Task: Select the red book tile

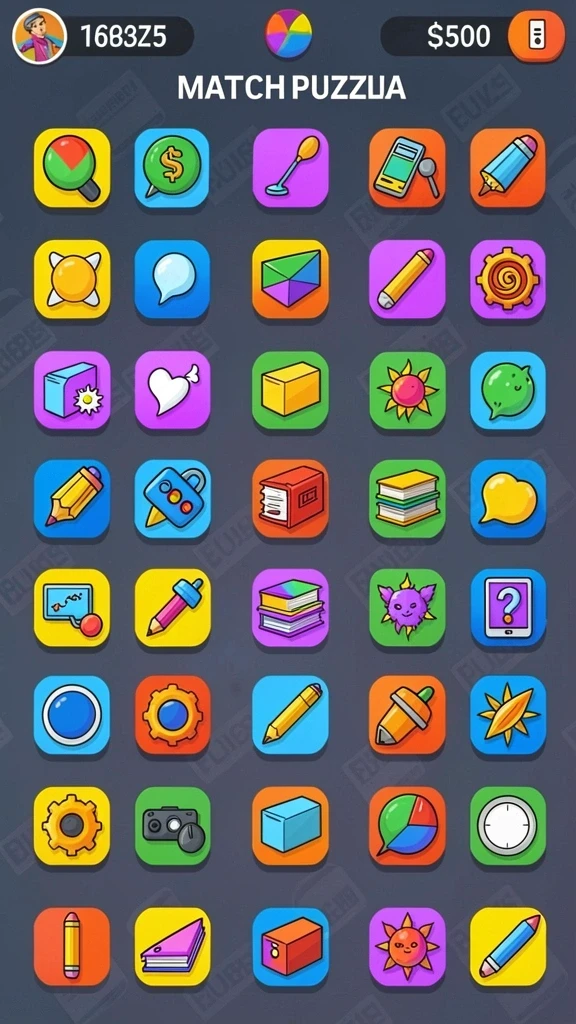Action: coord(291,499)
